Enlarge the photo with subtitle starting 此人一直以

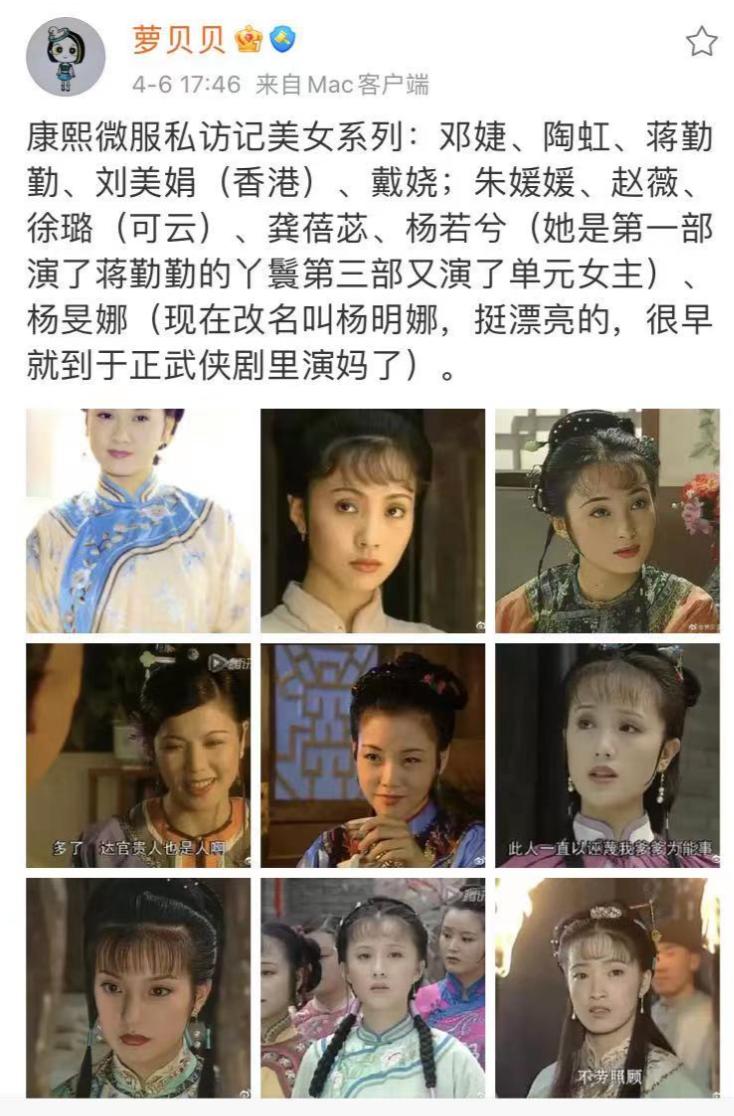pos(607,755)
